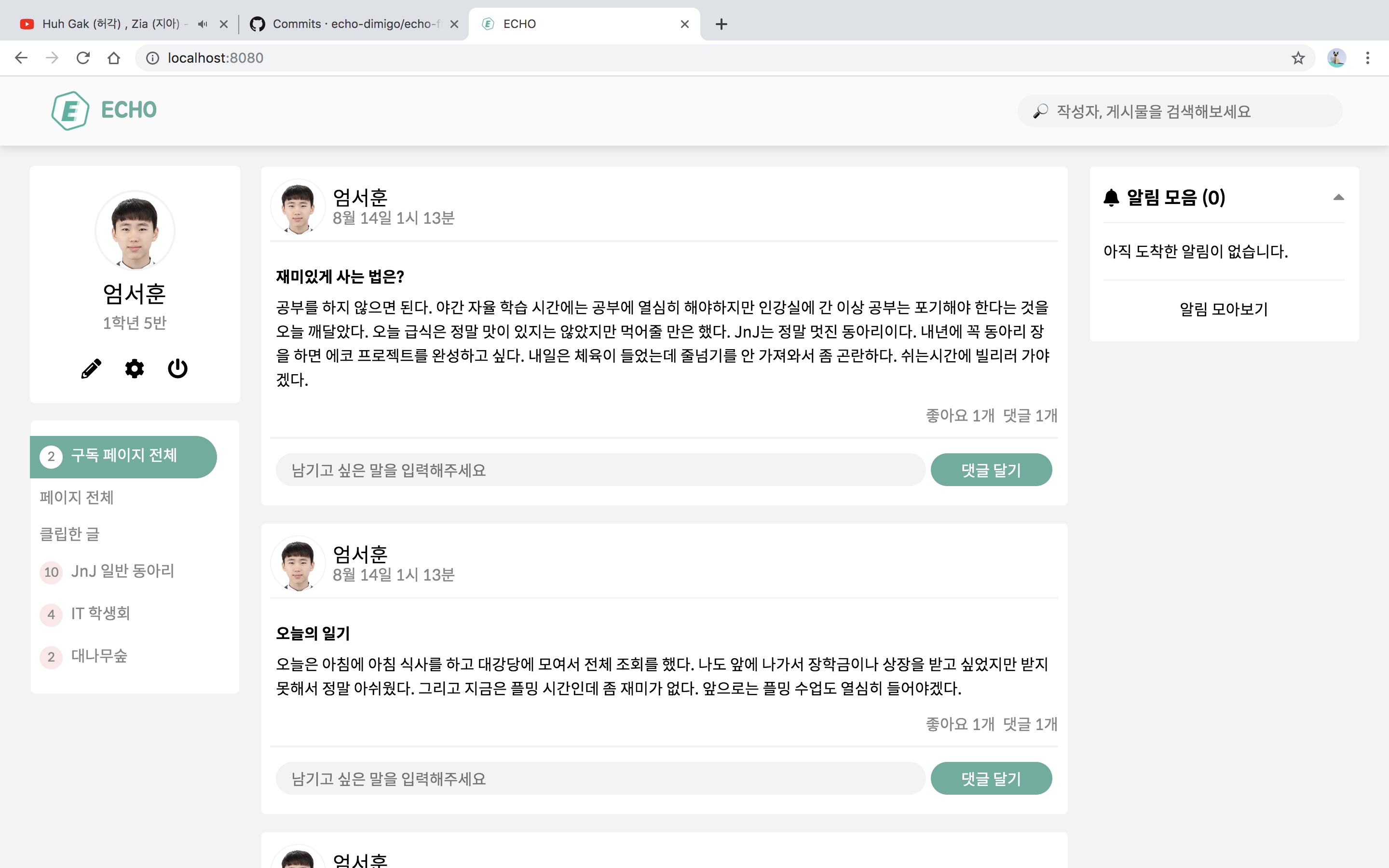Tap the comment field under 재미있게 사는 법은?

[600, 470]
